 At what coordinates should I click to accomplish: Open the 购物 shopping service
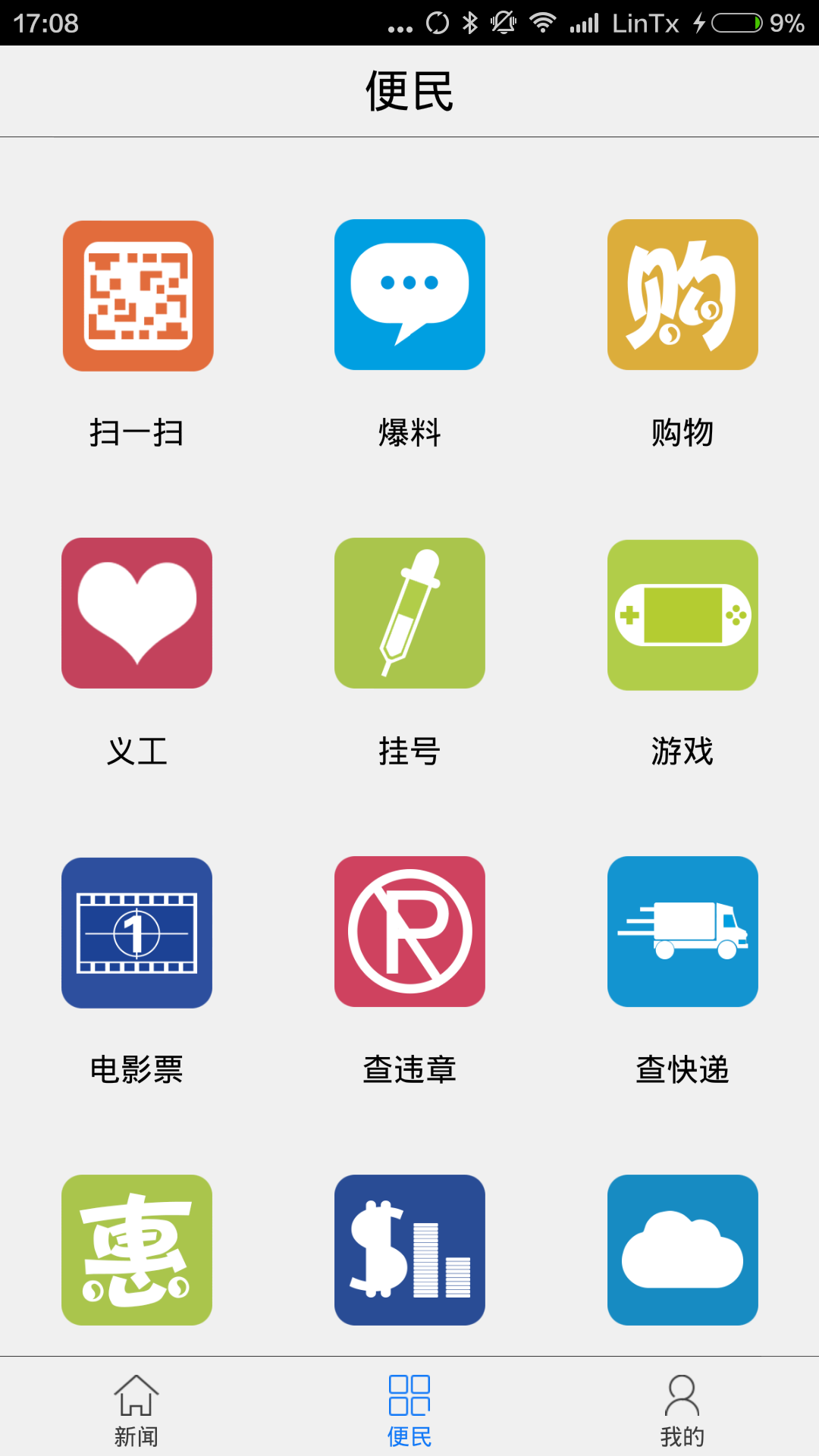[682, 295]
